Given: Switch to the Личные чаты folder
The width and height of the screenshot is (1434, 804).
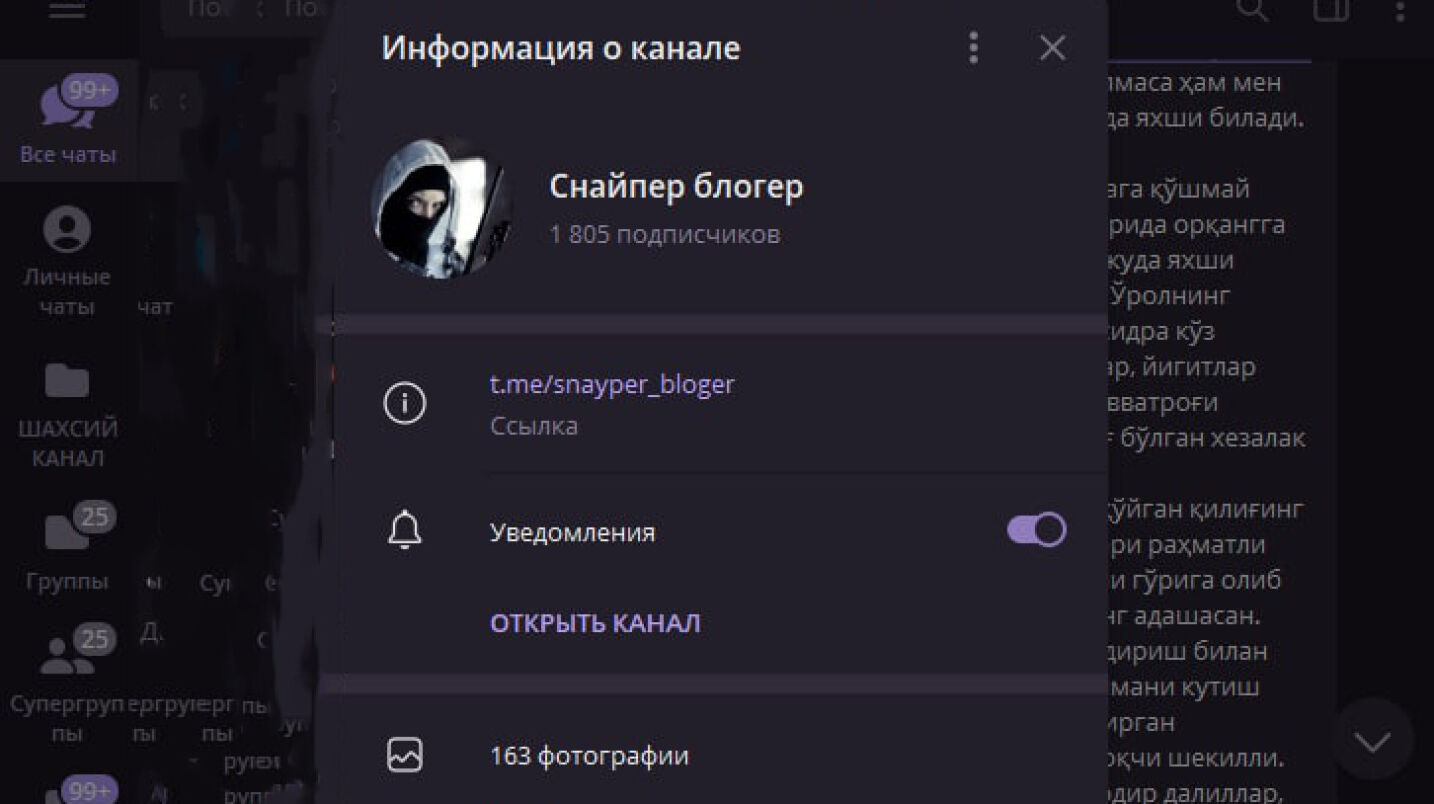Looking at the screenshot, I should (x=67, y=262).
